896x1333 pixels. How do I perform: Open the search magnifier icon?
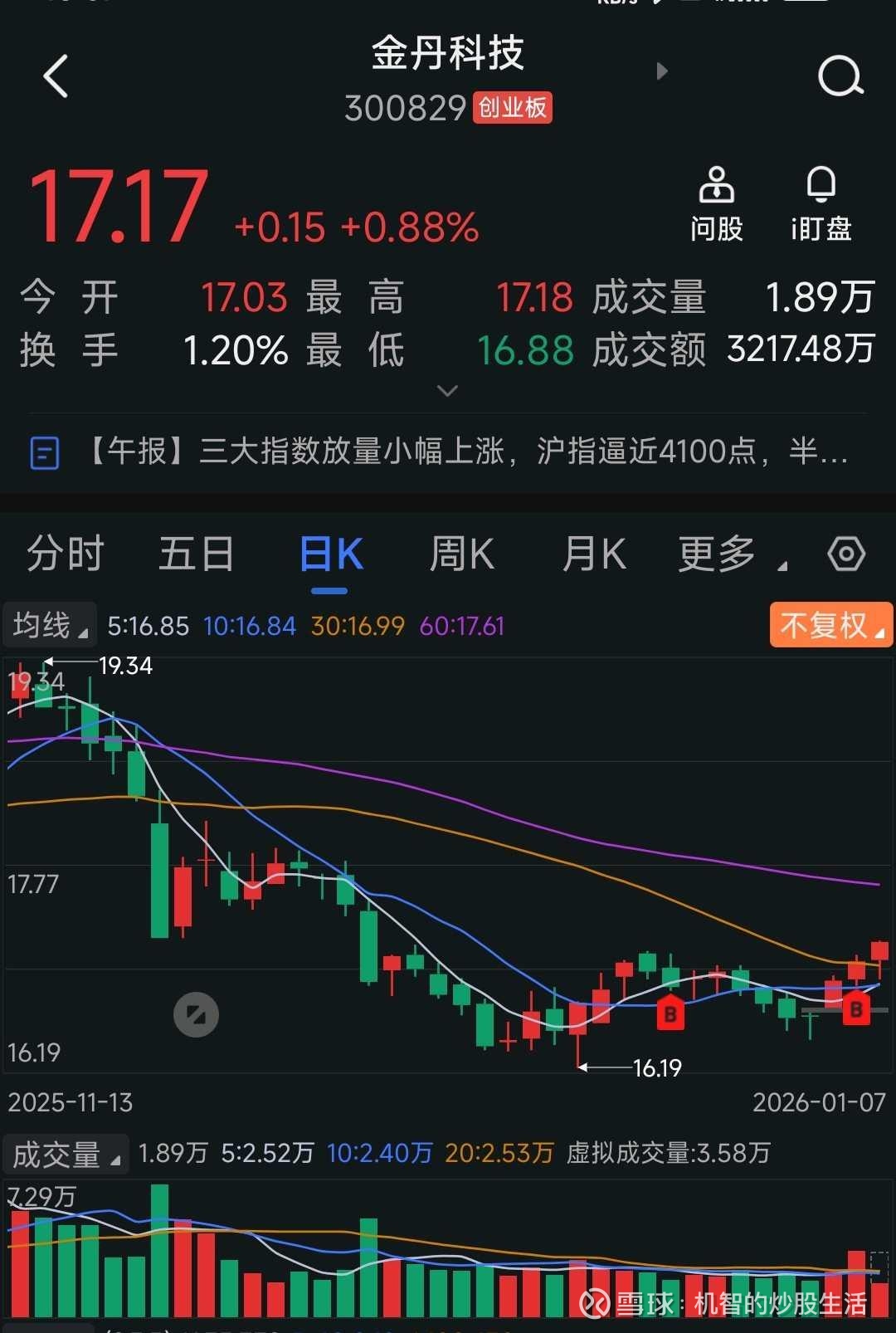pyautogui.click(x=840, y=76)
